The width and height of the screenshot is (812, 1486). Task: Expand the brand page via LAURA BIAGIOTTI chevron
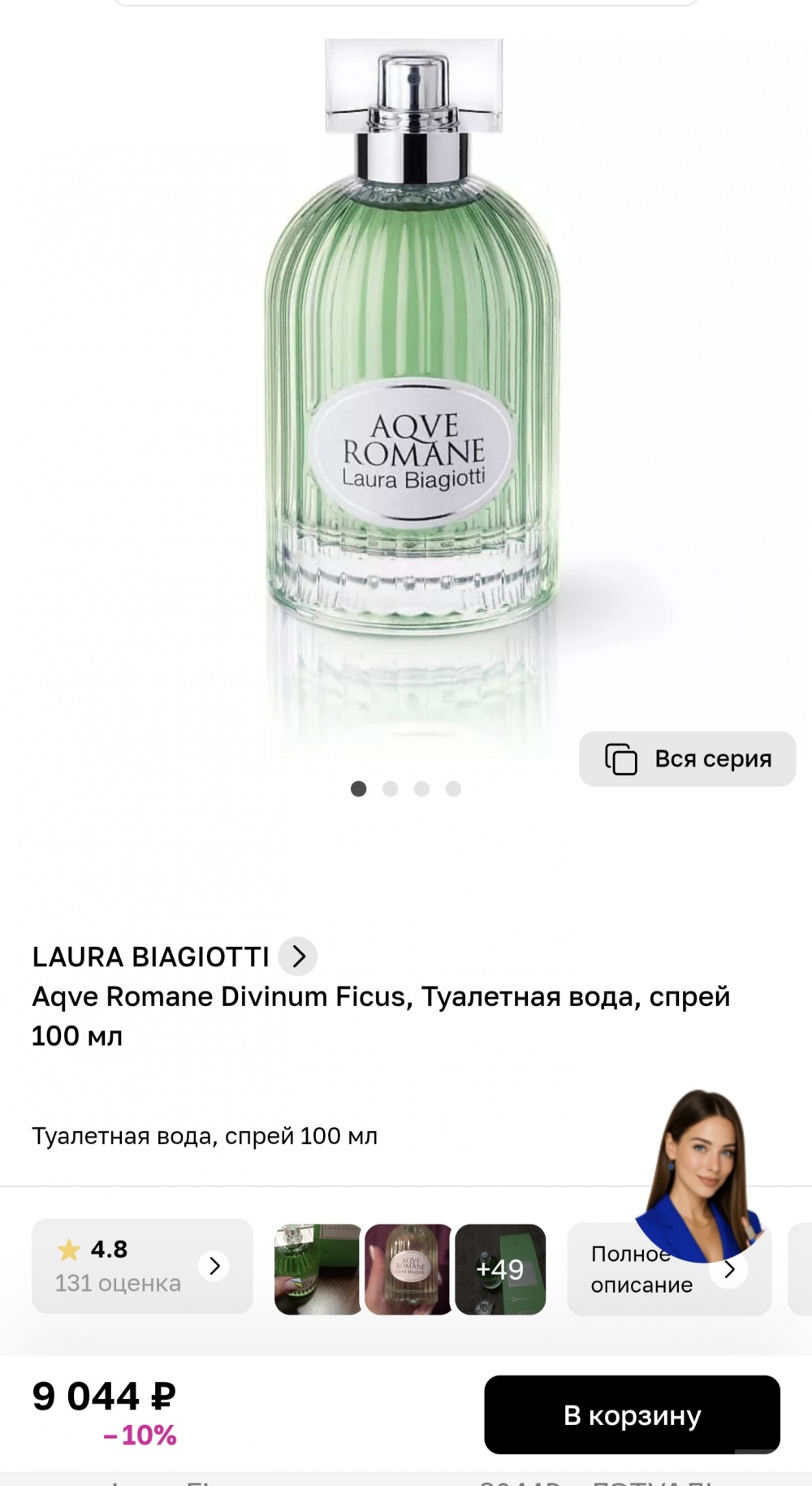coord(297,957)
